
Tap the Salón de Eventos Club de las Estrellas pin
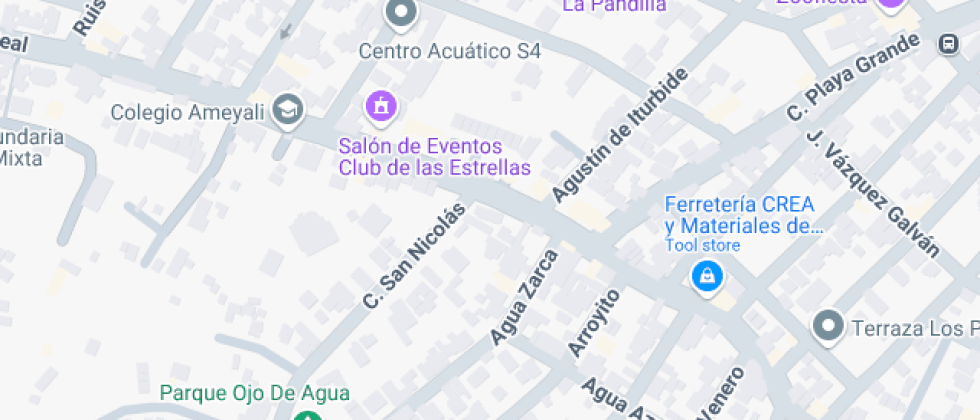(x=380, y=104)
